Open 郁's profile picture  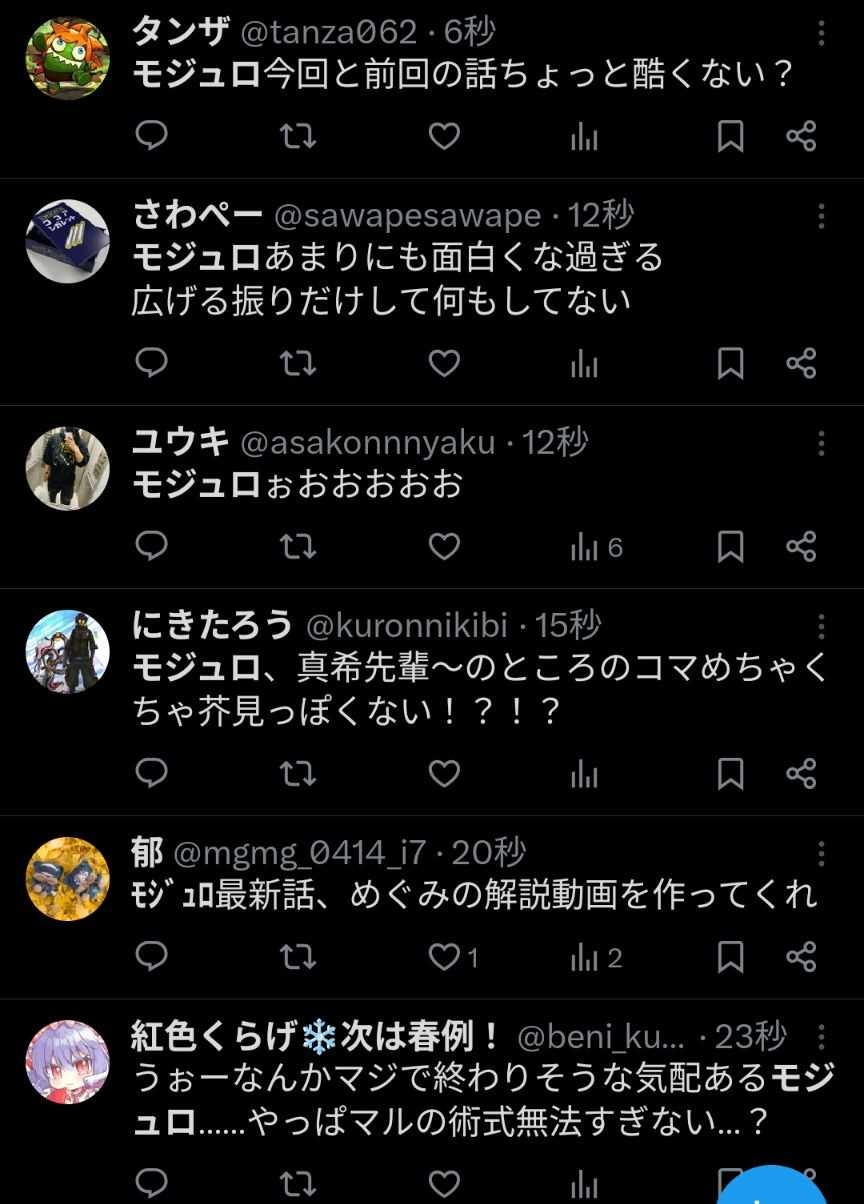(67, 877)
